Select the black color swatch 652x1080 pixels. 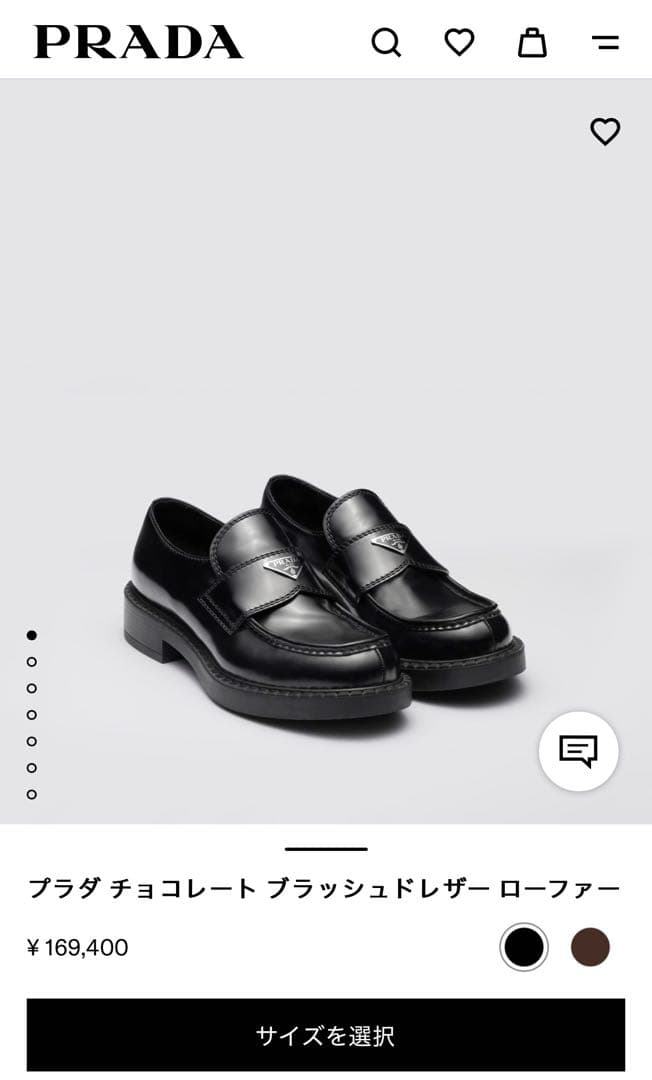524,947
